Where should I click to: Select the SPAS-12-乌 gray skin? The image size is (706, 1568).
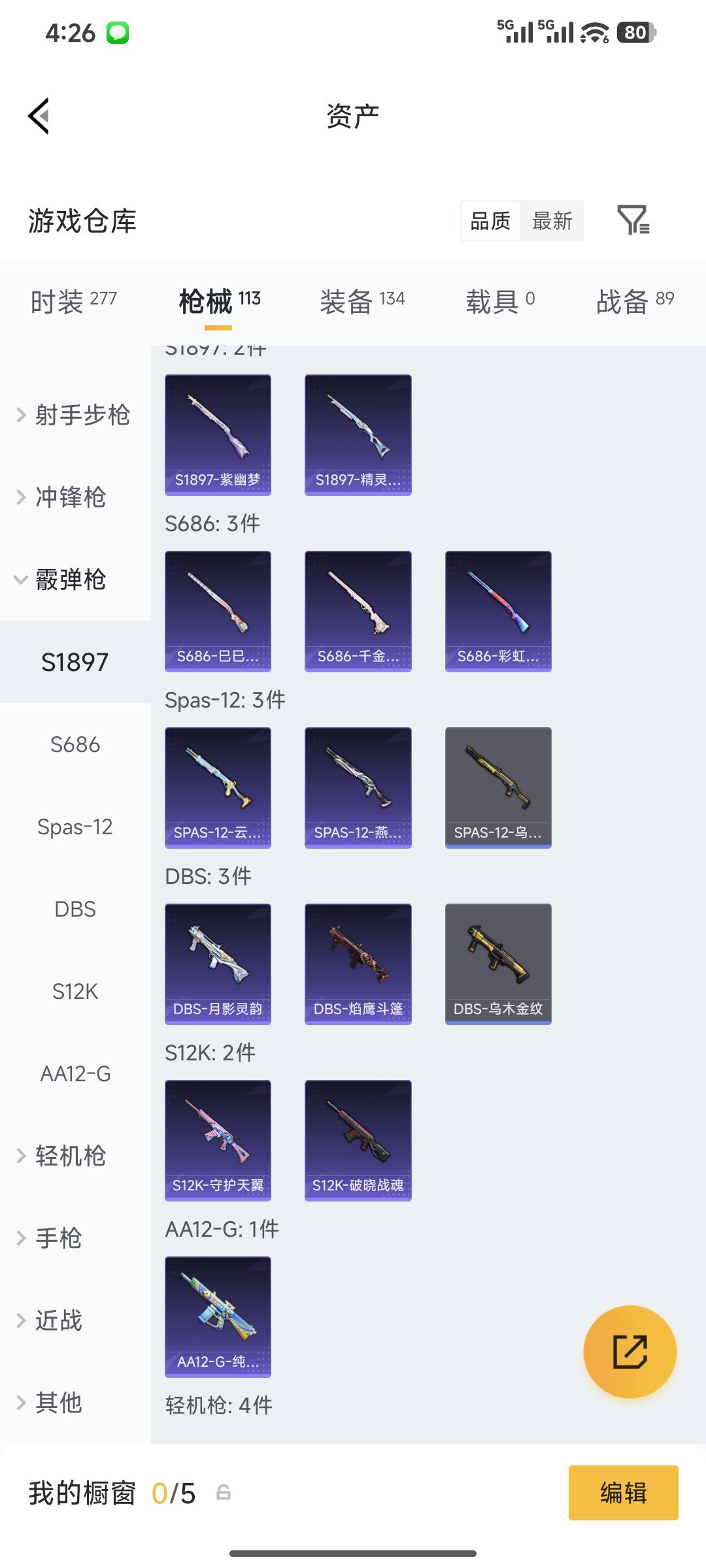(x=498, y=786)
